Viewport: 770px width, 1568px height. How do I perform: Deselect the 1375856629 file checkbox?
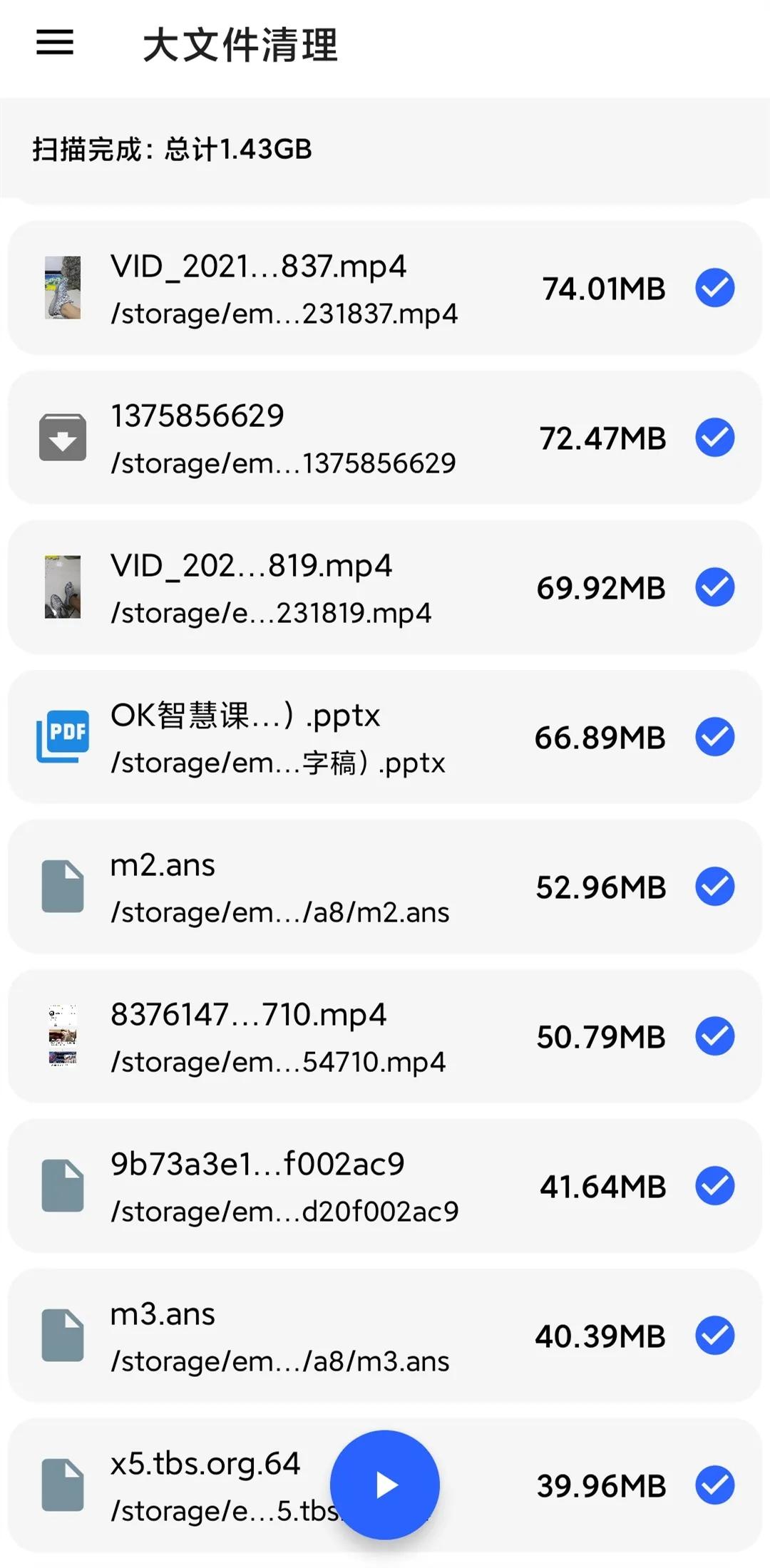pyautogui.click(x=714, y=438)
